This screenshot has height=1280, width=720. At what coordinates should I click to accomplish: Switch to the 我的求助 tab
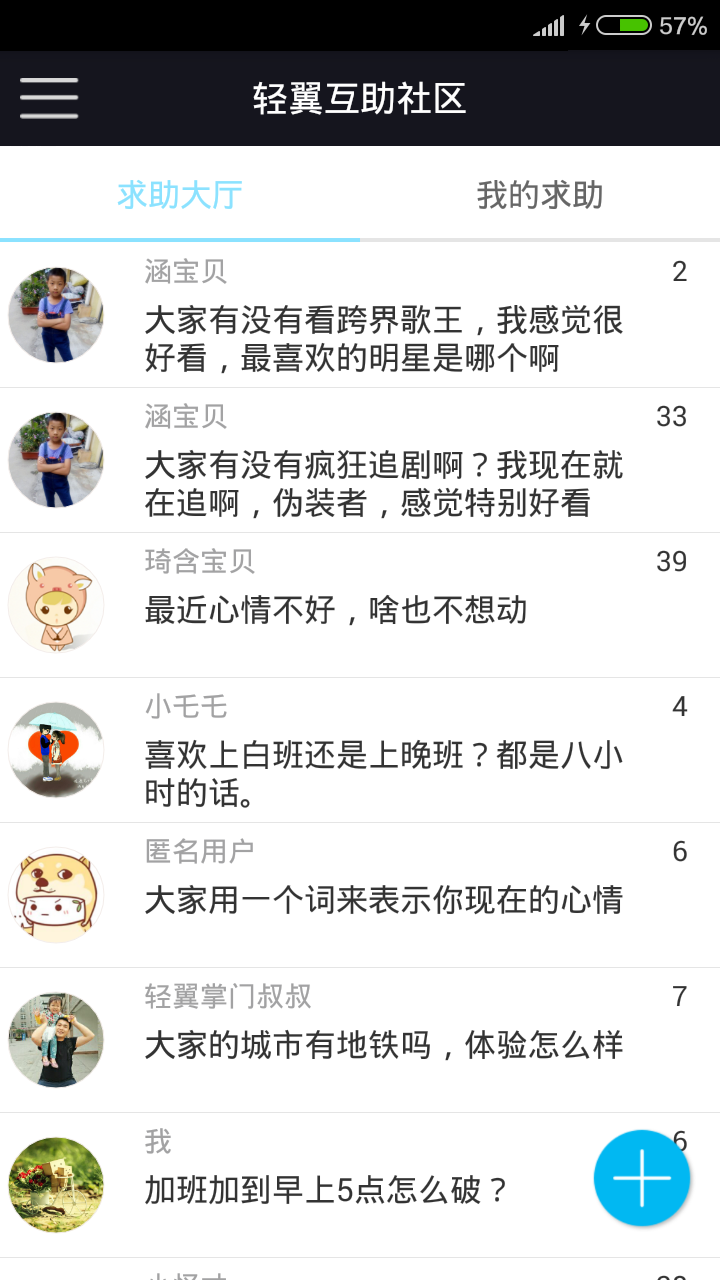click(x=540, y=195)
